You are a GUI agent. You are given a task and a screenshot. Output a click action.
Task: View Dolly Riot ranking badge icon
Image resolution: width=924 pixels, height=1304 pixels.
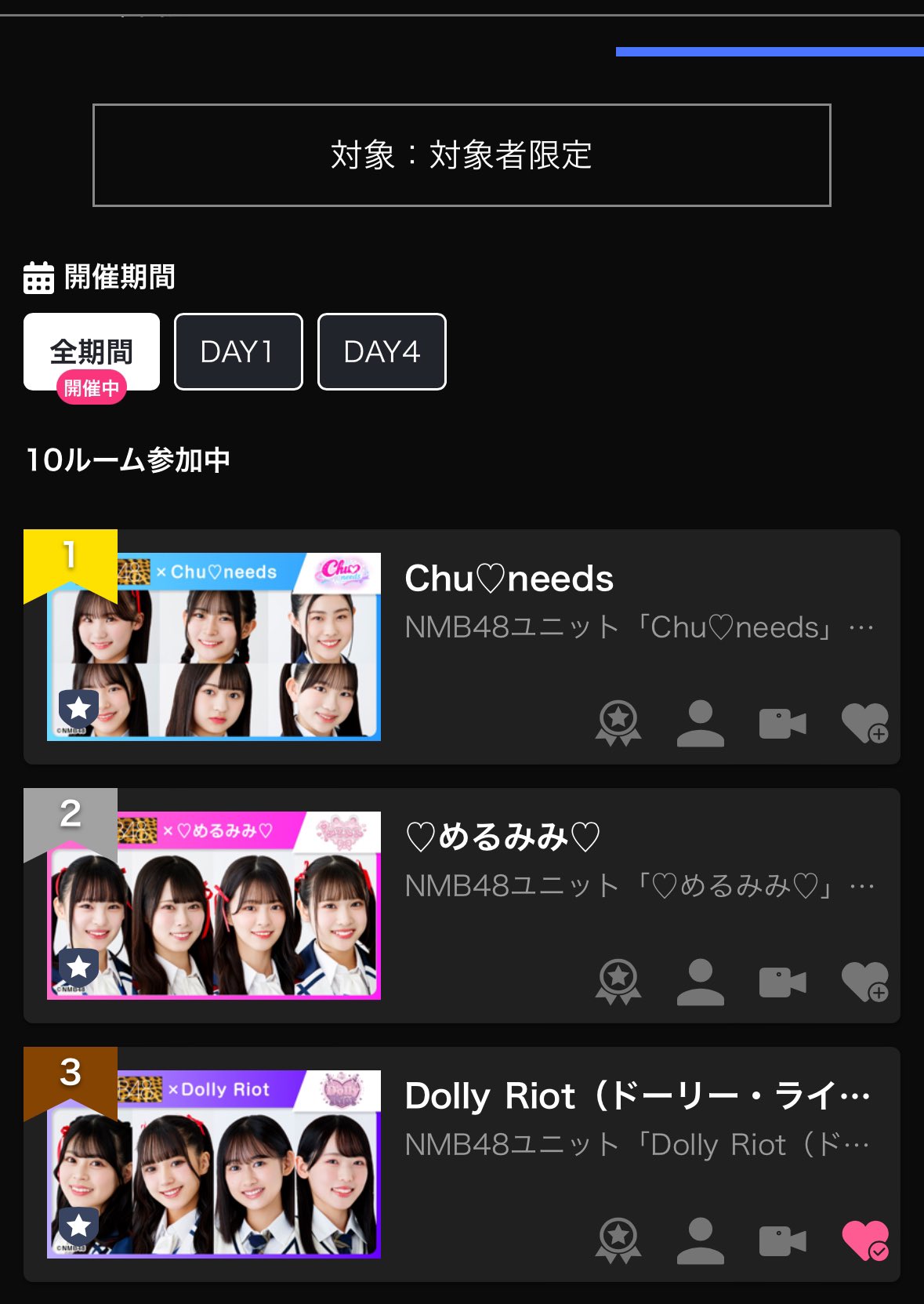pyautogui.click(x=618, y=1240)
